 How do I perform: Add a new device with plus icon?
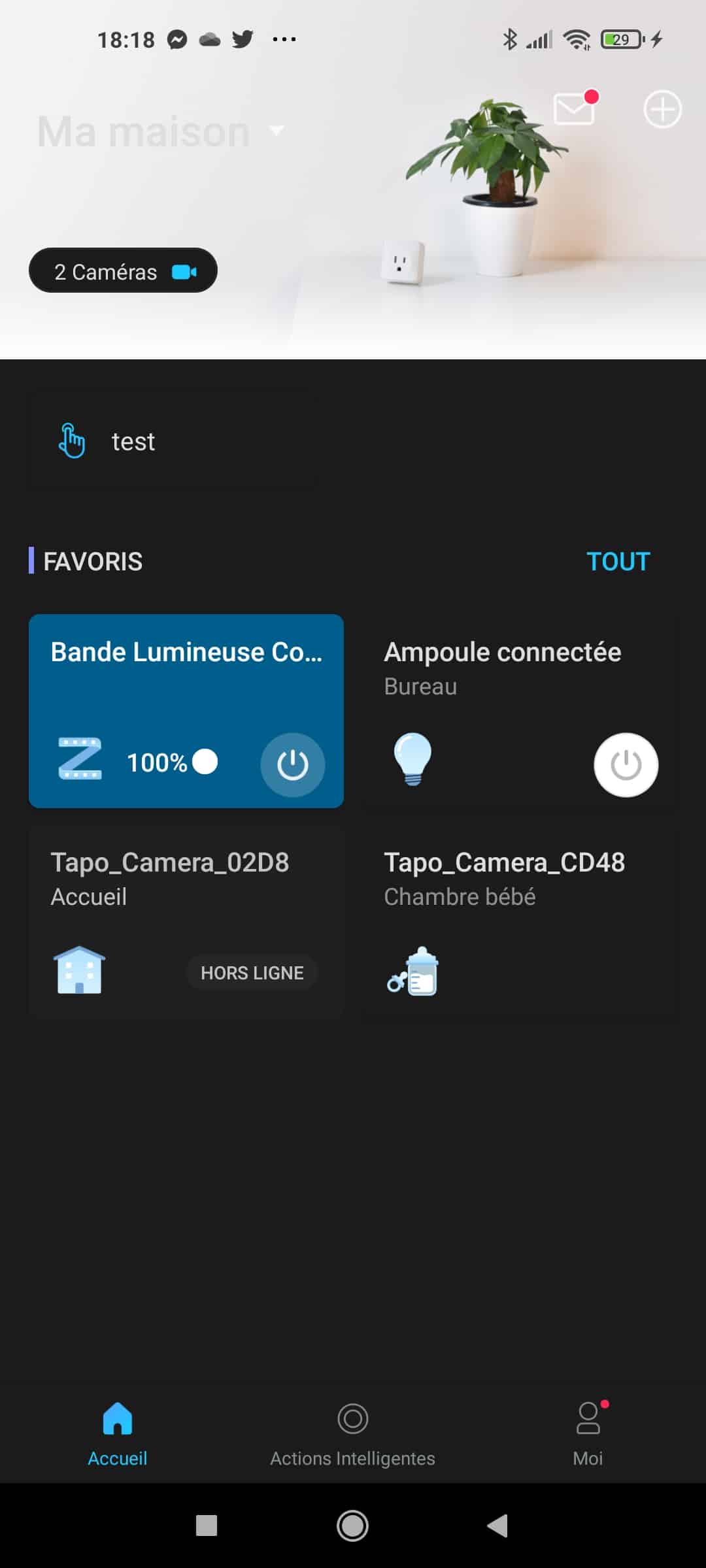pyautogui.click(x=662, y=109)
